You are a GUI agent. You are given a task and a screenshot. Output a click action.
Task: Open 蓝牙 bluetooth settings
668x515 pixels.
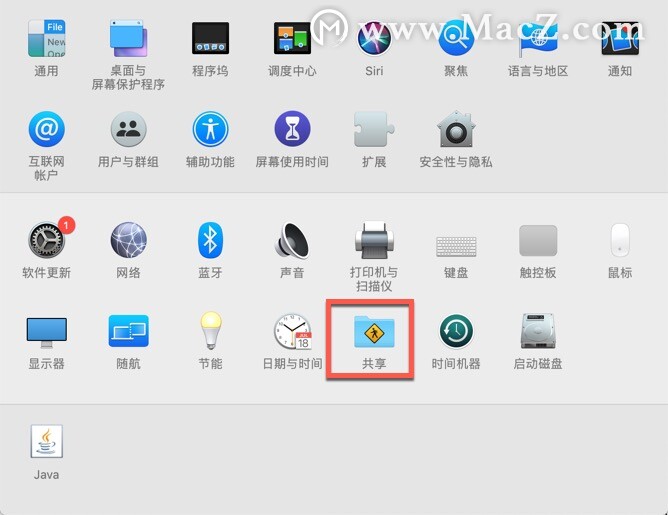click(210, 241)
